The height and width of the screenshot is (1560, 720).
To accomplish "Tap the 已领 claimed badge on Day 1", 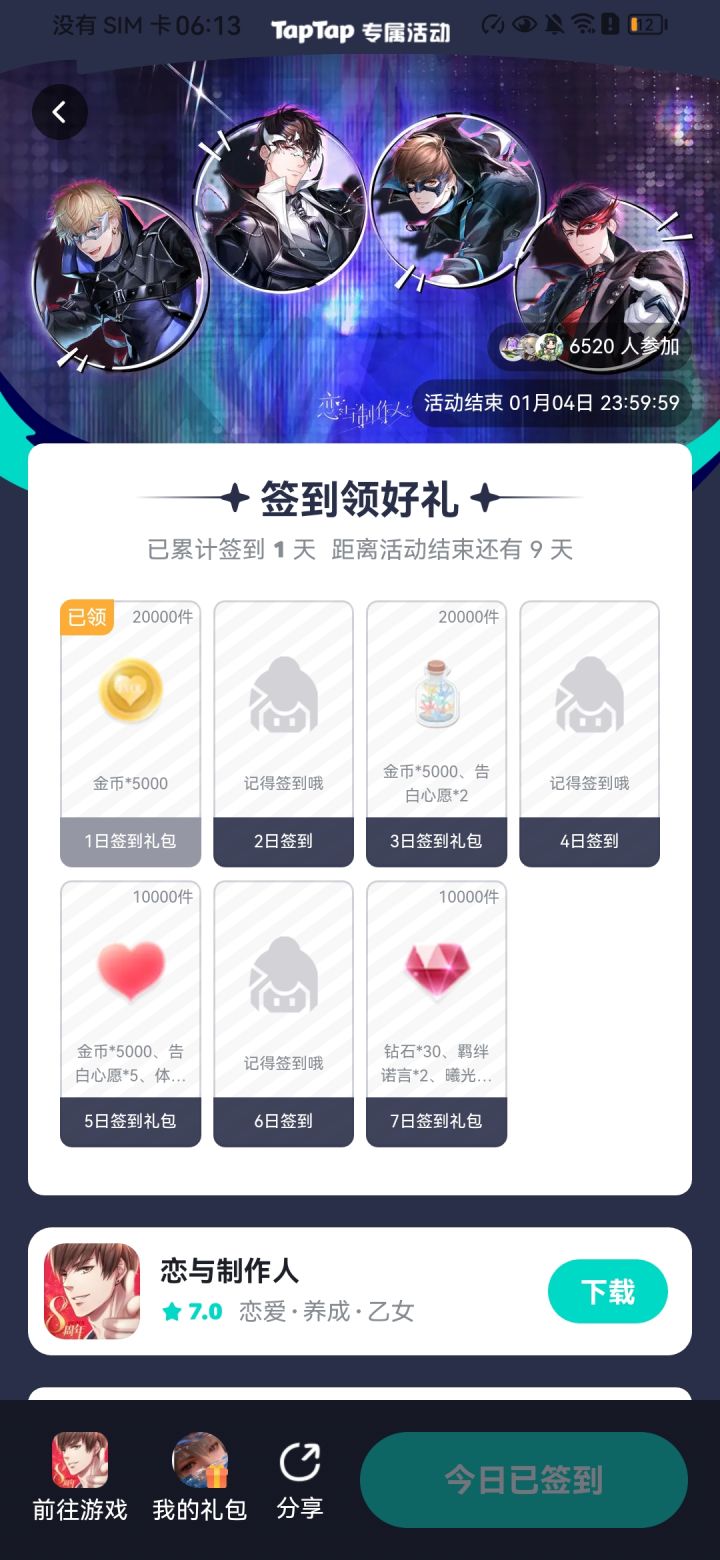I will coord(87,617).
